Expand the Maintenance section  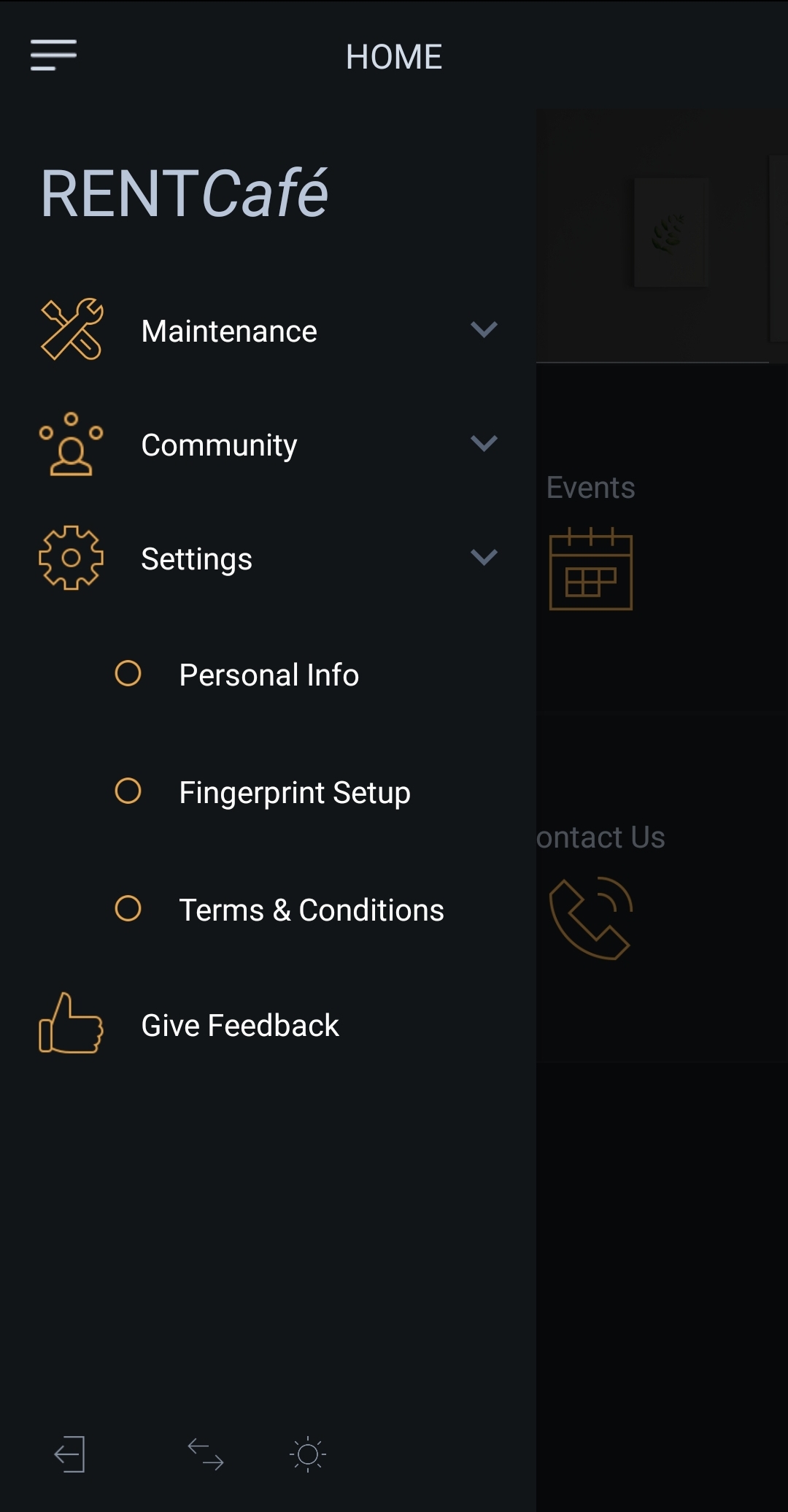[268, 331]
